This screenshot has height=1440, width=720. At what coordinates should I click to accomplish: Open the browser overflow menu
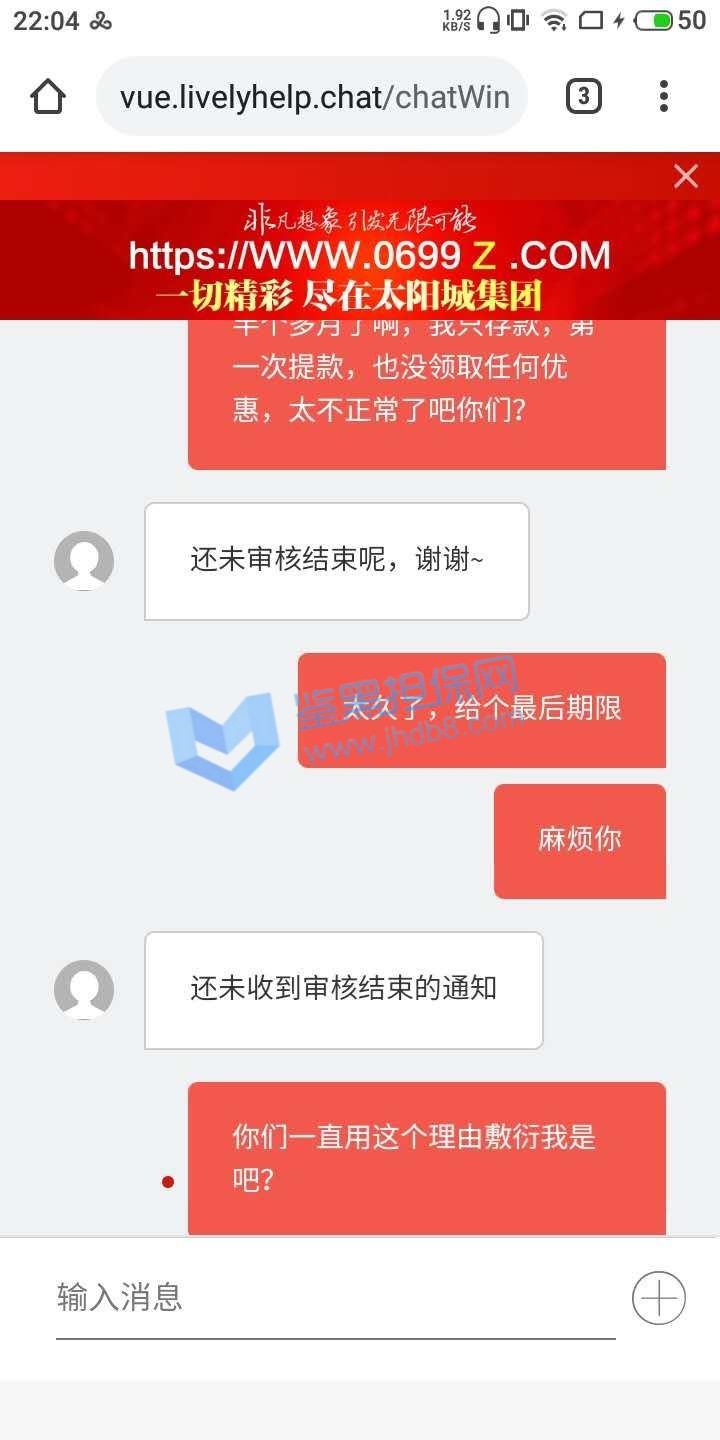click(663, 97)
